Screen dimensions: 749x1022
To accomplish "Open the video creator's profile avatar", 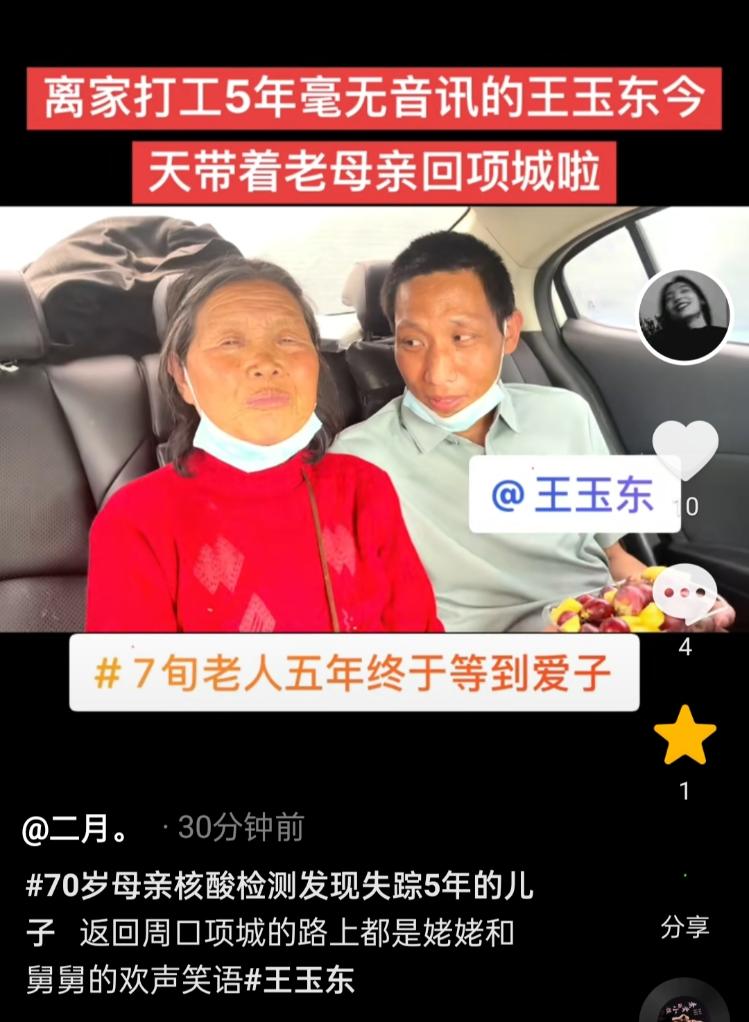I will click(x=685, y=316).
